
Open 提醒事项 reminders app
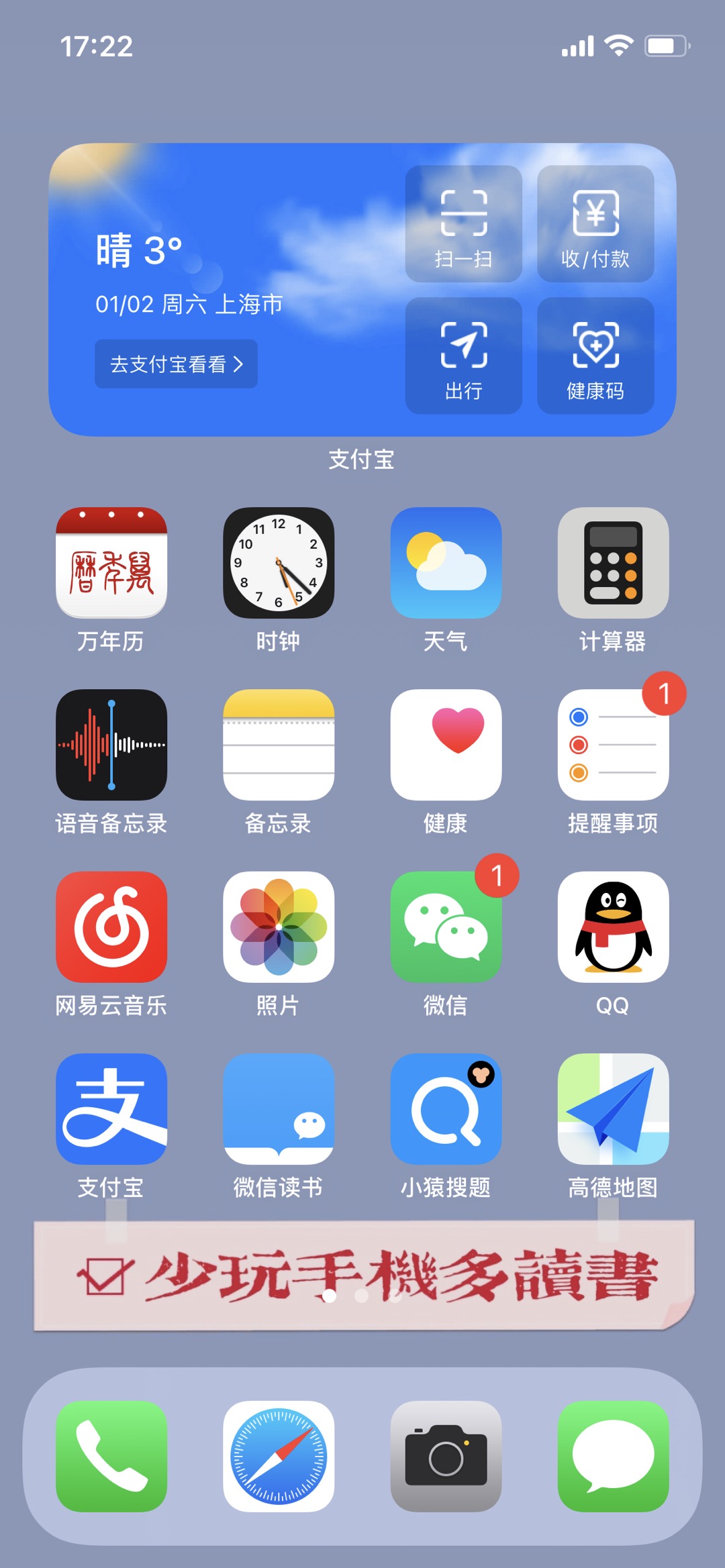(x=613, y=745)
